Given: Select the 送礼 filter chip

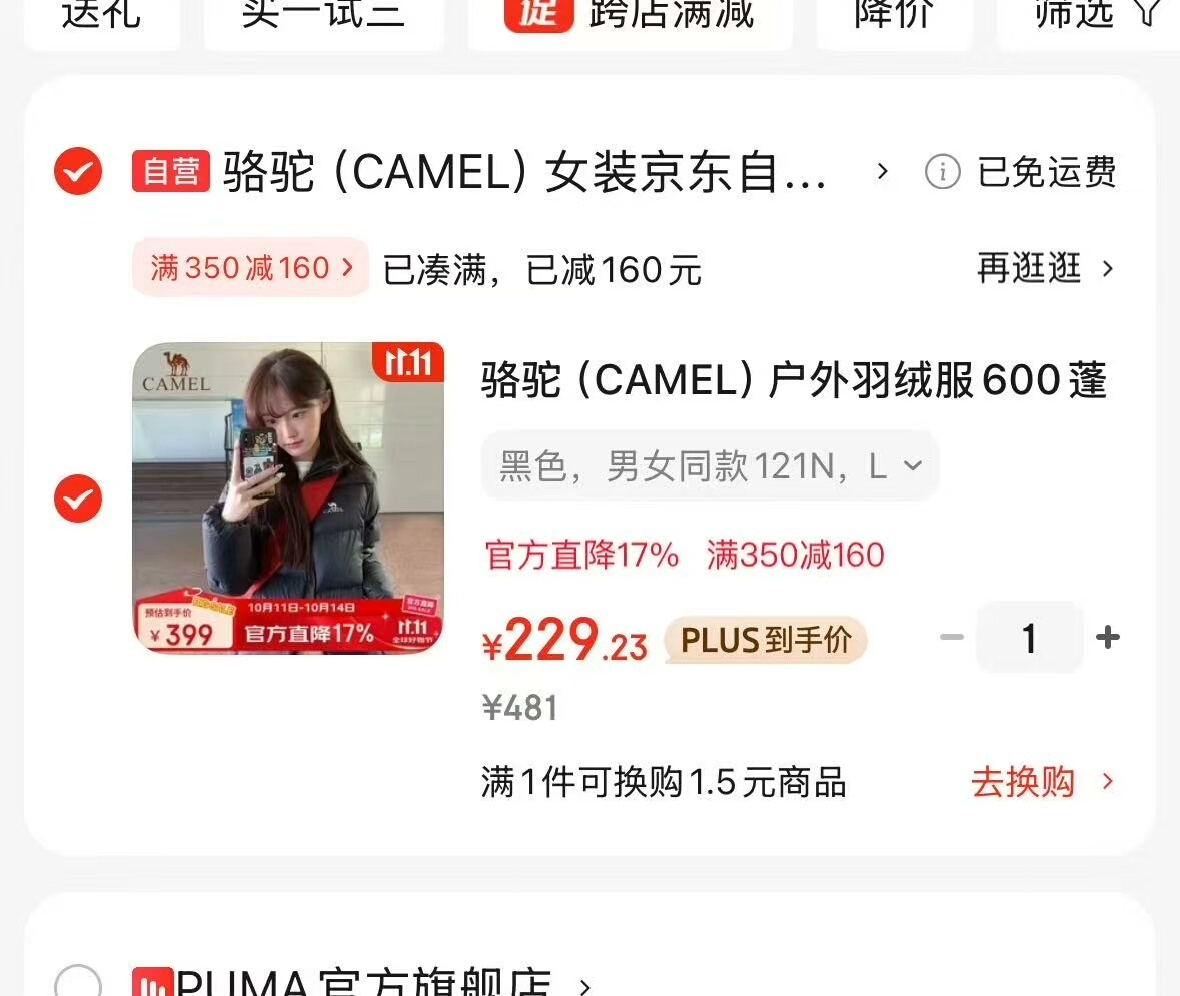Looking at the screenshot, I should tap(101, 16).
